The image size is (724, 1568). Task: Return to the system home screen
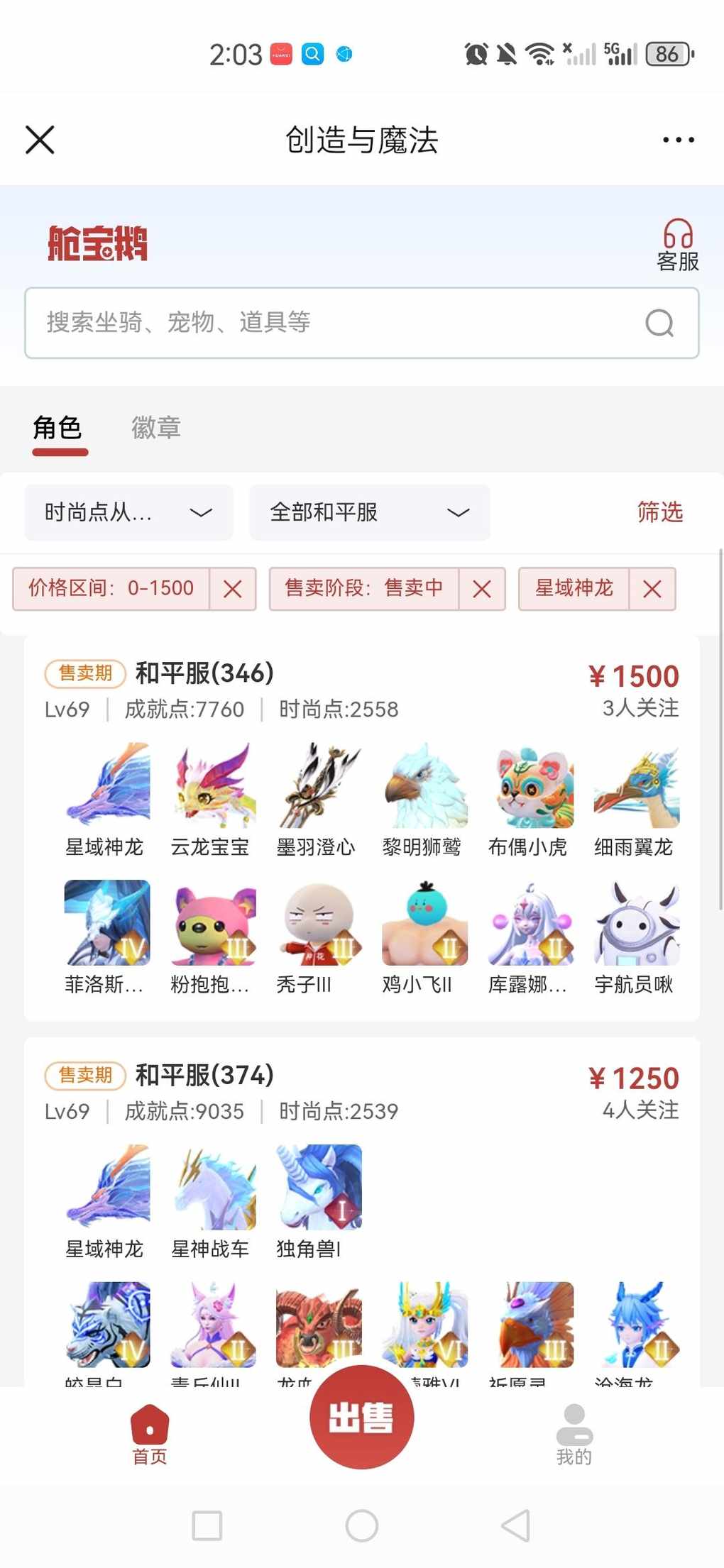point(362,1525)
